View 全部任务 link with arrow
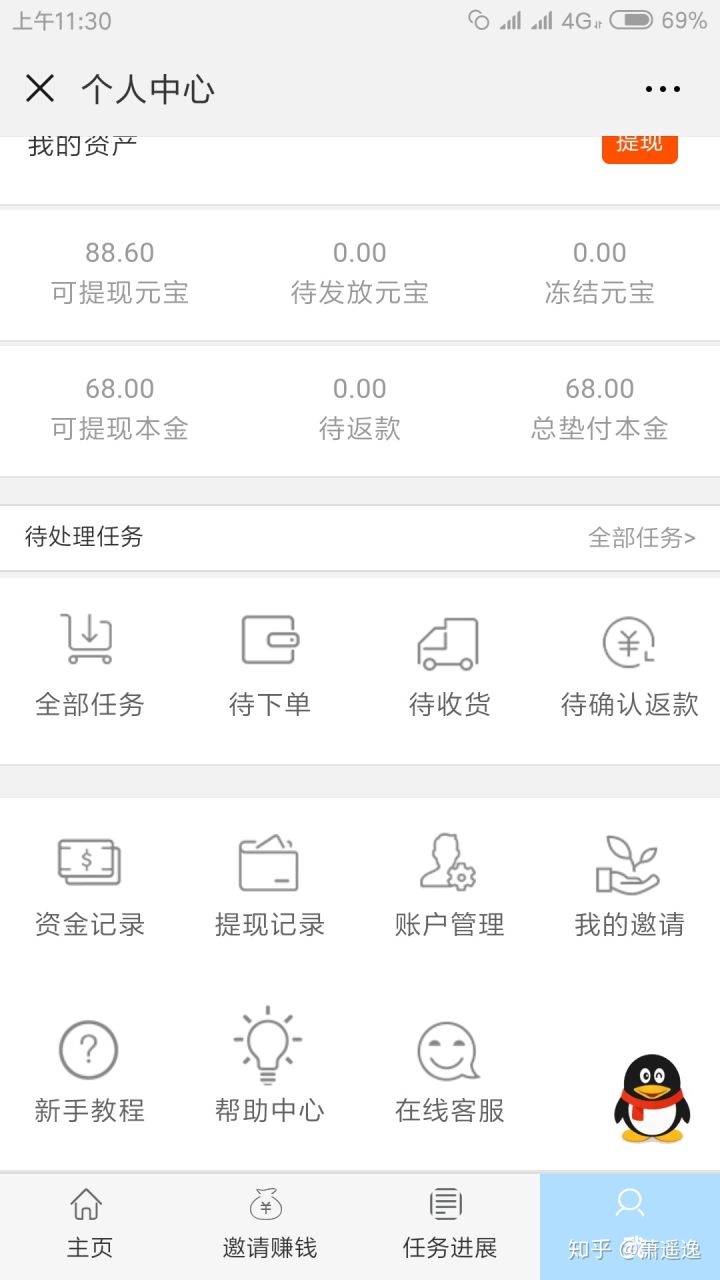The image size is (720, 1280). 641,538
